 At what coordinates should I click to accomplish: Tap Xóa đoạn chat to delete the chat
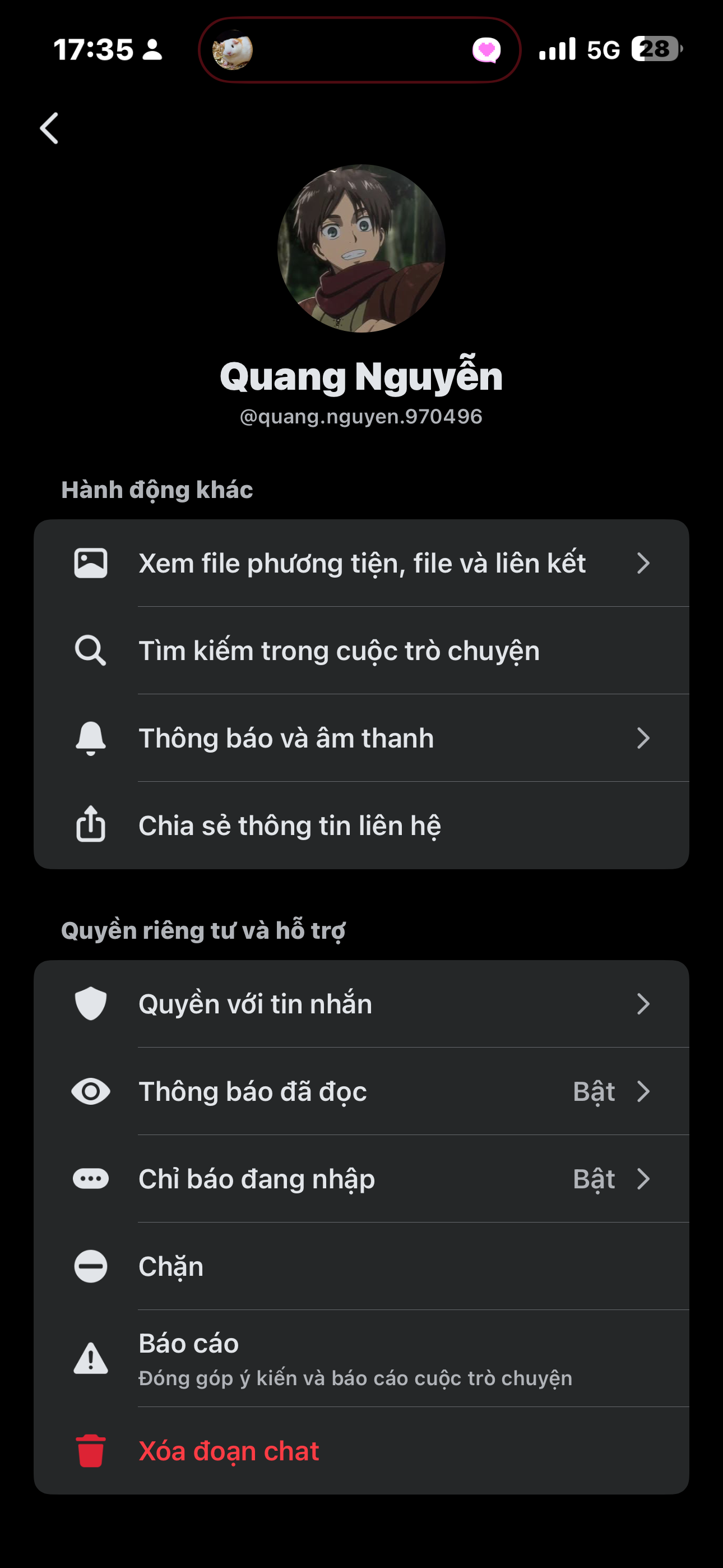361,1451
